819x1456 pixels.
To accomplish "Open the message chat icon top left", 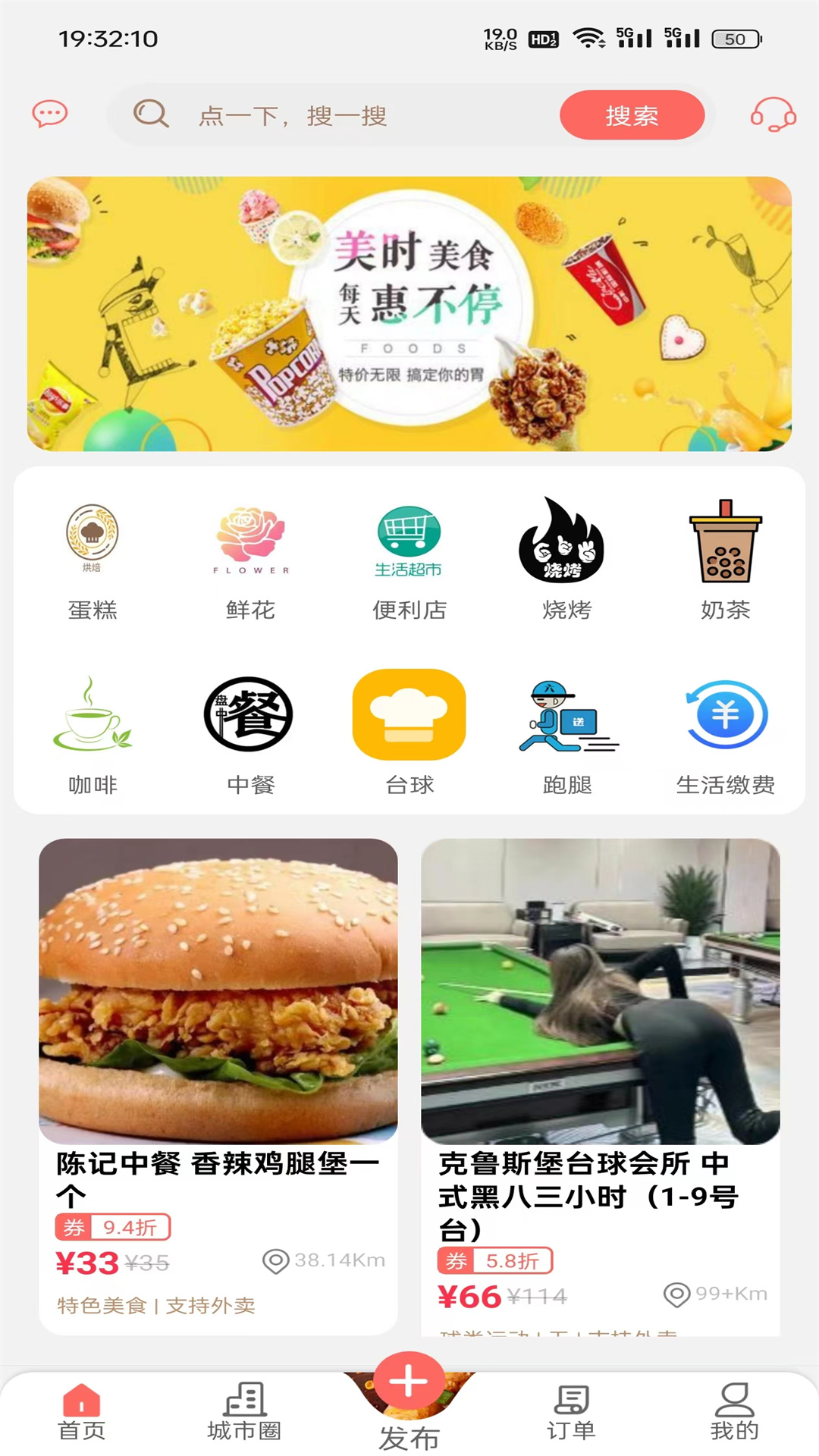I will (x=50, y=114).
